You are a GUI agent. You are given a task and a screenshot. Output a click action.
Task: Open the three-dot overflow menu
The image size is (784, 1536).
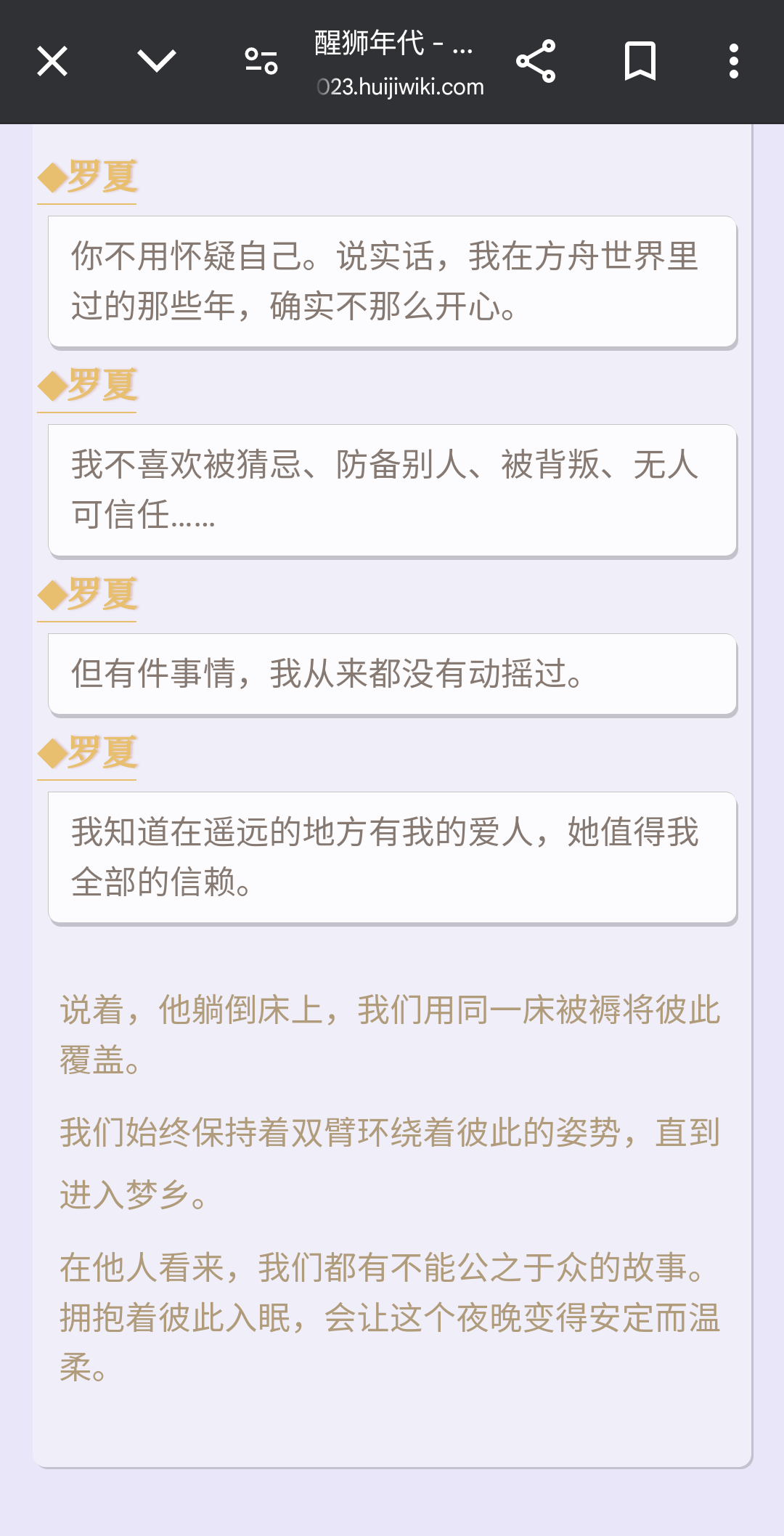coord(734,62)
